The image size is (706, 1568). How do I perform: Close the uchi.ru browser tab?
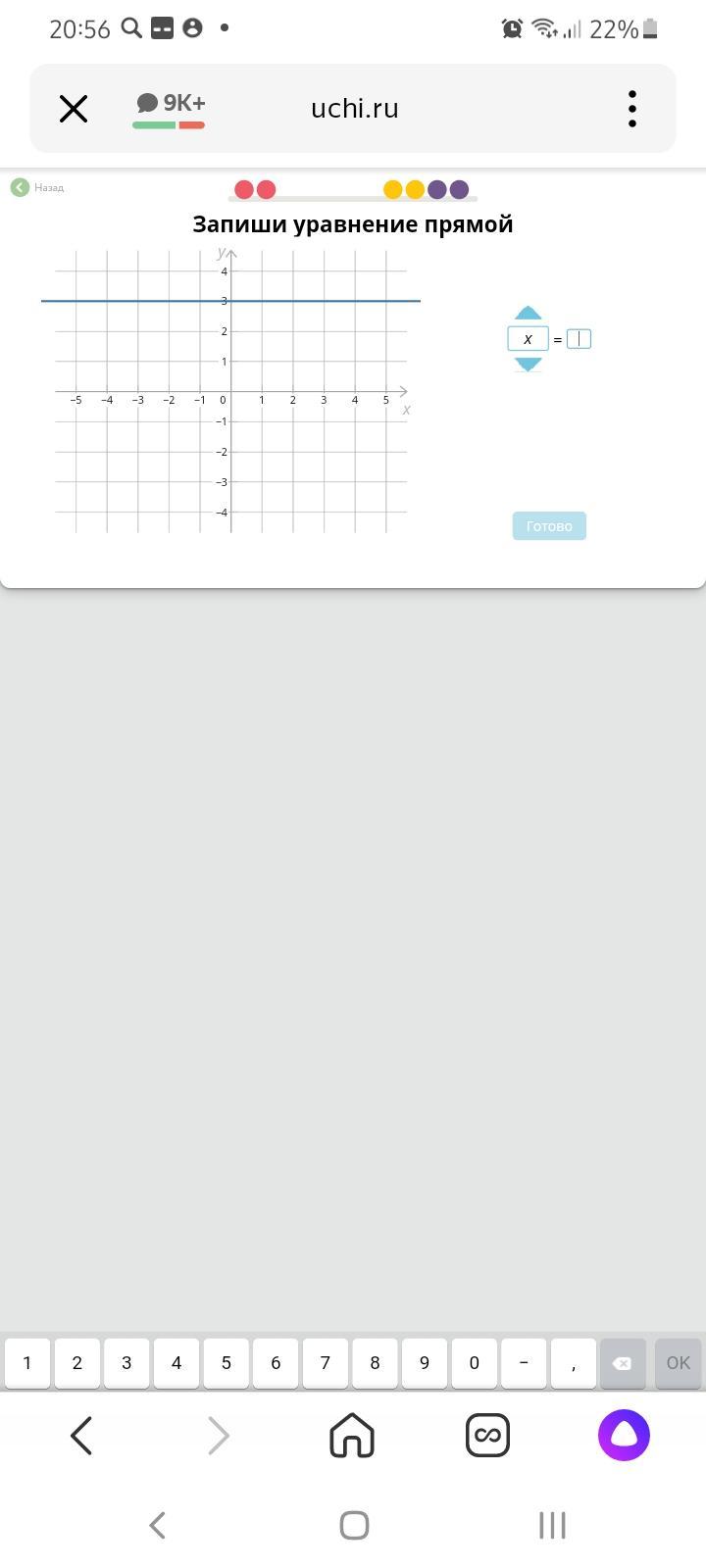[74, 109]
